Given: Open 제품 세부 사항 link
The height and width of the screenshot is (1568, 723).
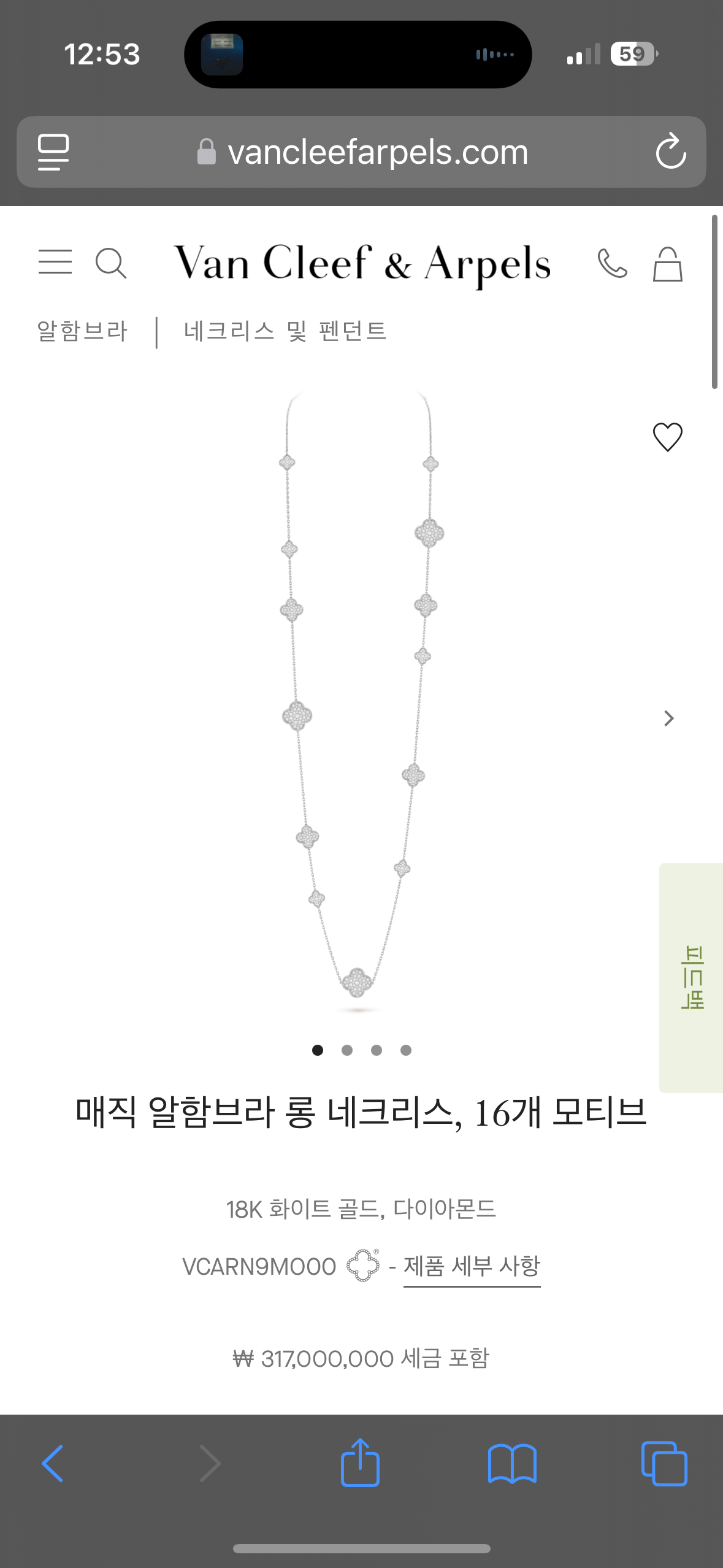Looking at the screenshot, I should click(x=472, y=1266).
